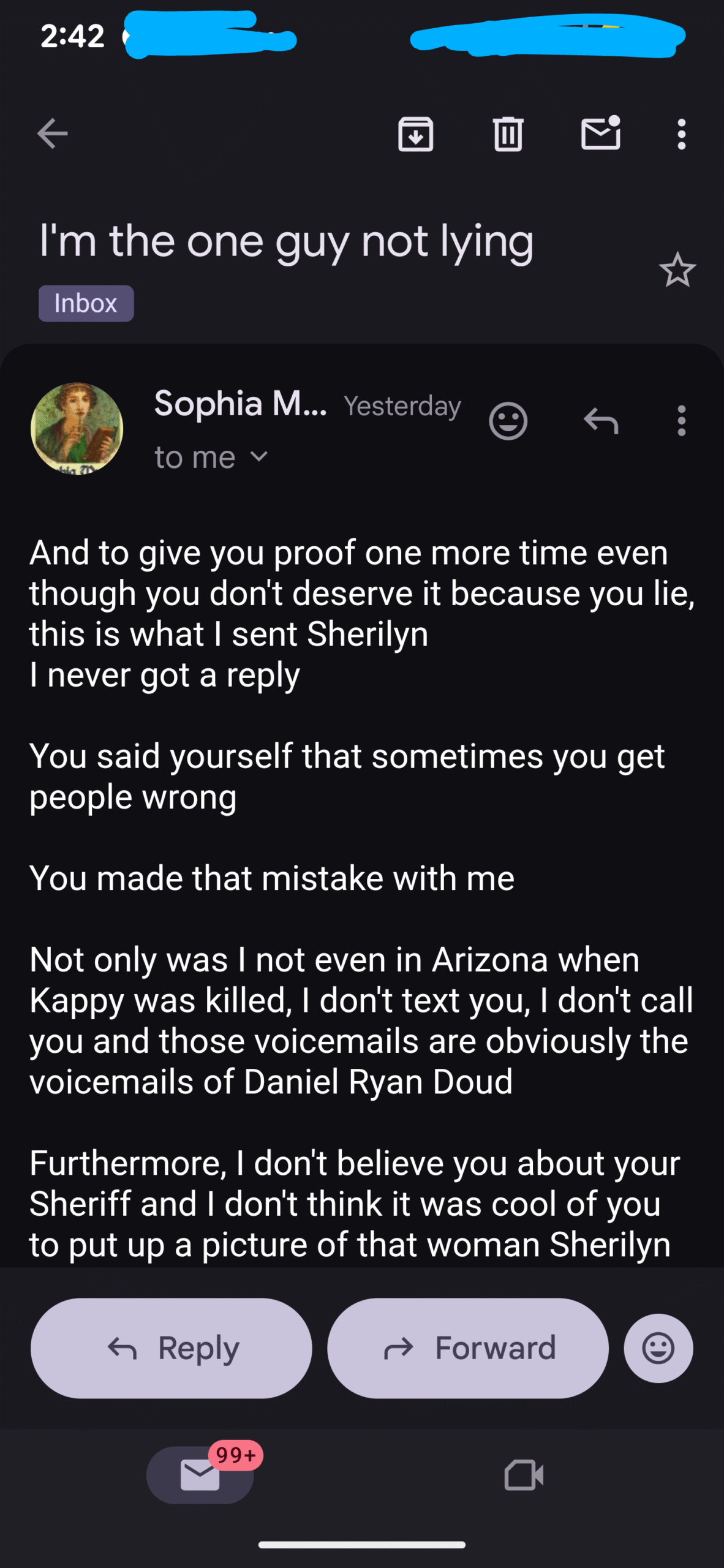
Task: Tap the Reply button
Action: [172, 1348]
